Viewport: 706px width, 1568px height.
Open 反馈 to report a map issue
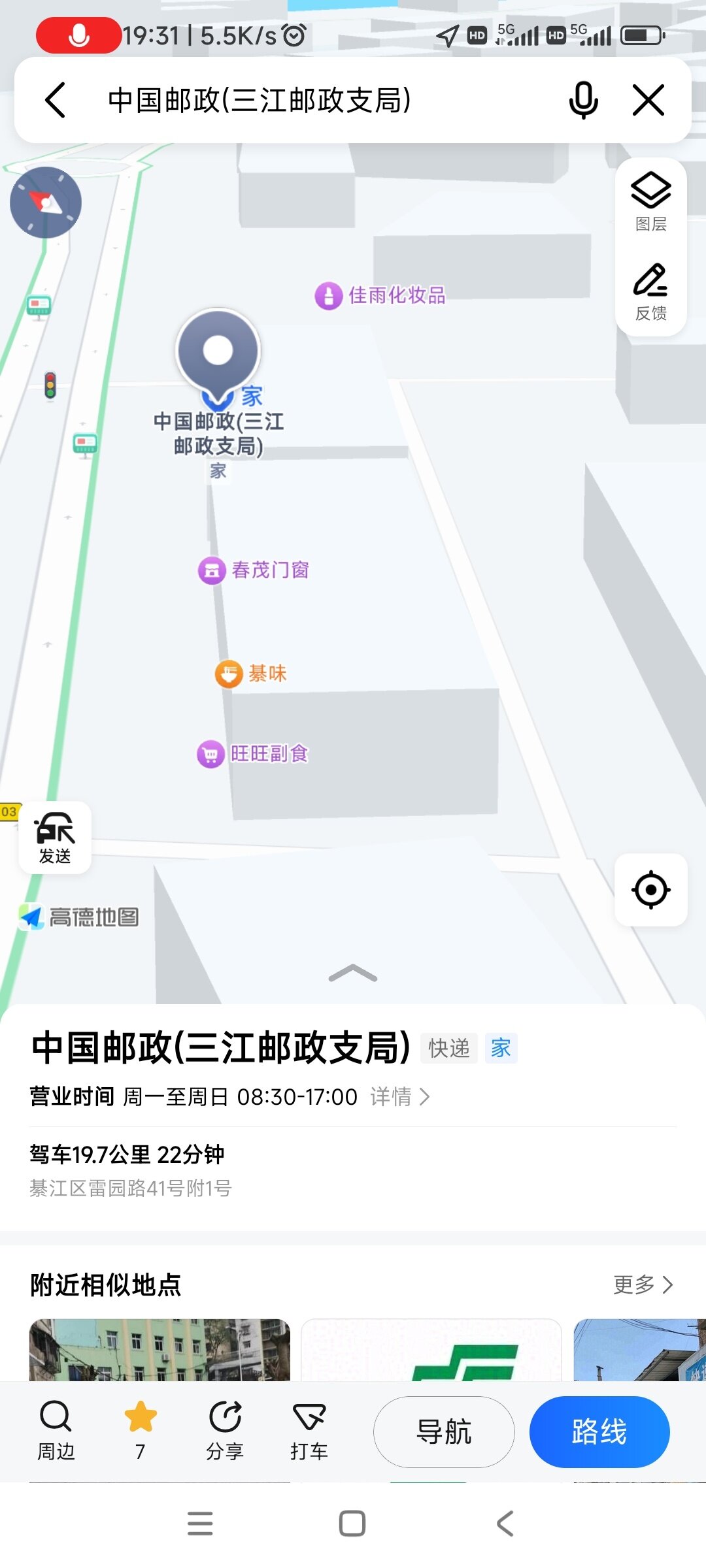[x=651, y=292]
